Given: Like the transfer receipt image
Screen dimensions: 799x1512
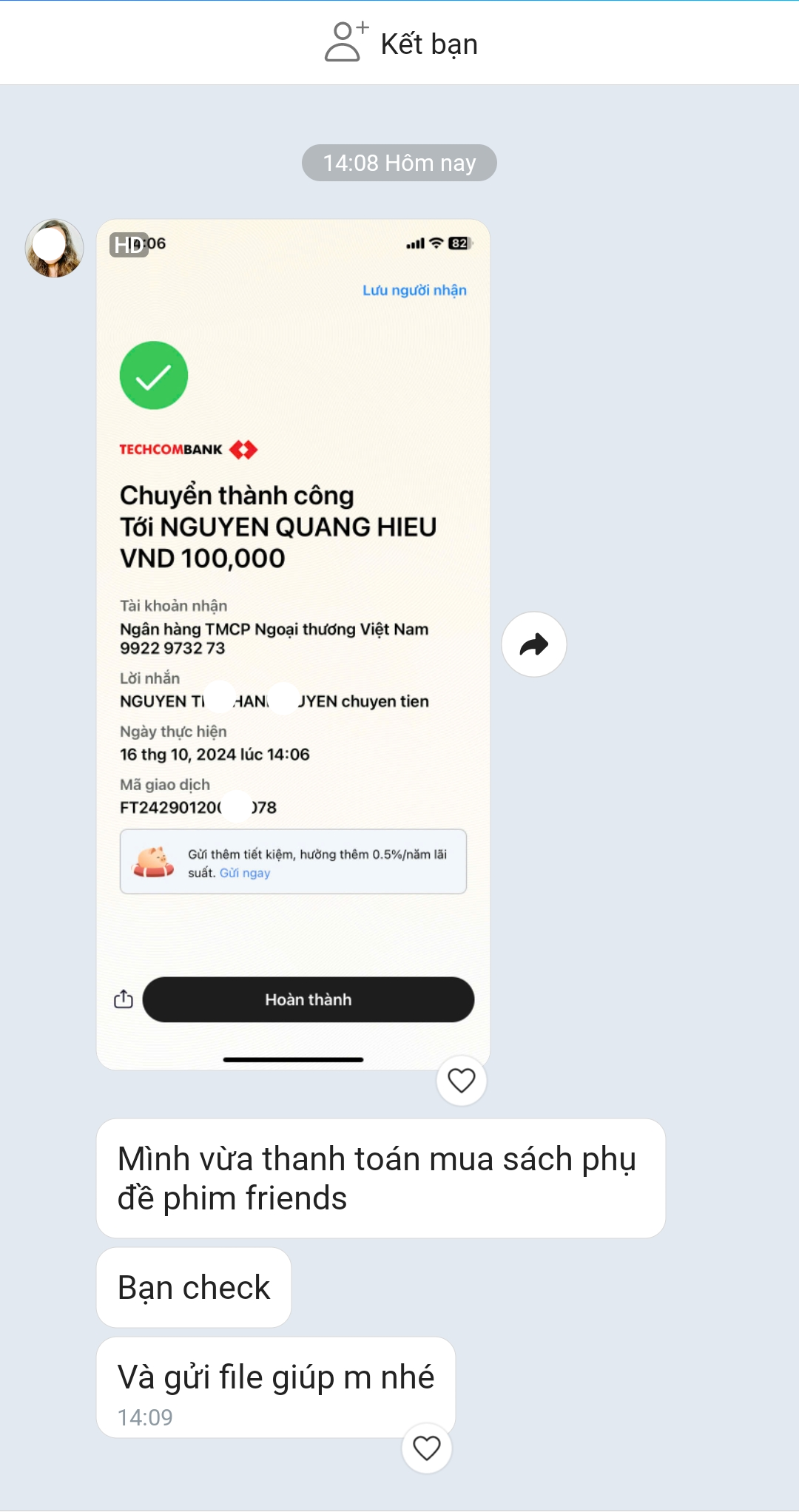Looking at the screenshot, I should (x=461, y=1081).
